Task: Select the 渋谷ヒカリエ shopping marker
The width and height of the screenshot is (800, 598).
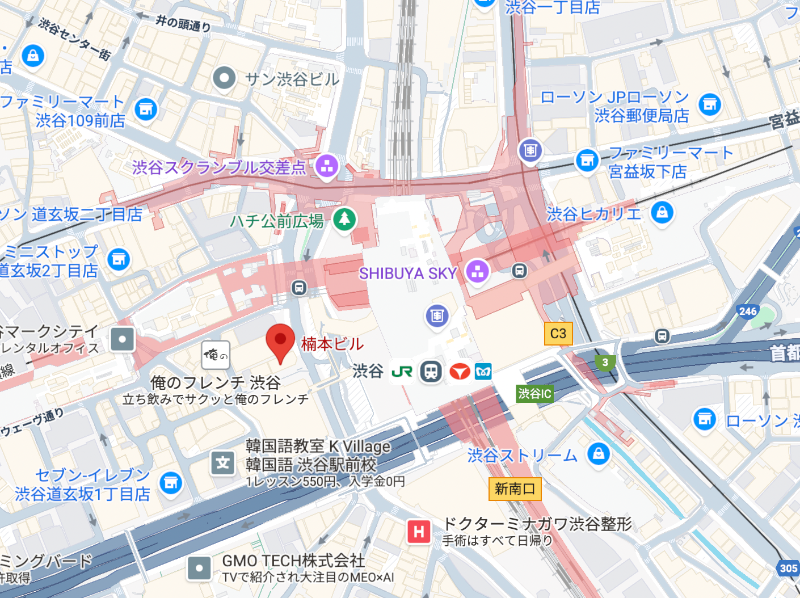Action: pyautogui.click(x=661, y=212)
